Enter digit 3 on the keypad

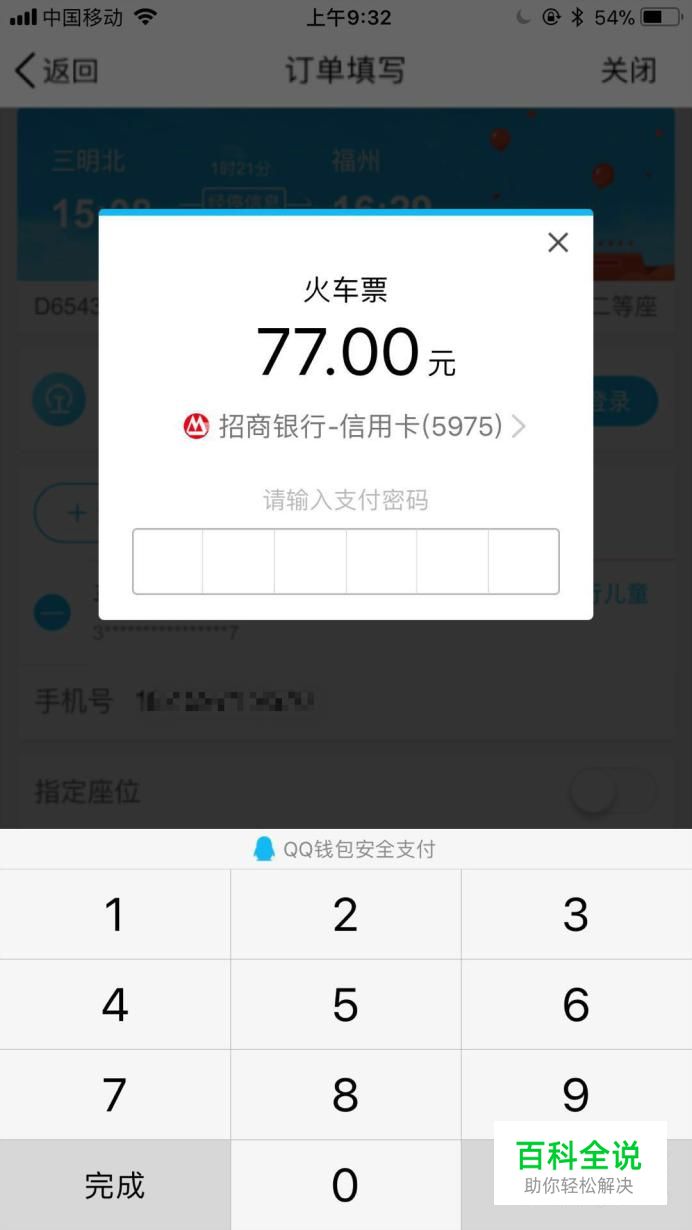coord(576,914)
